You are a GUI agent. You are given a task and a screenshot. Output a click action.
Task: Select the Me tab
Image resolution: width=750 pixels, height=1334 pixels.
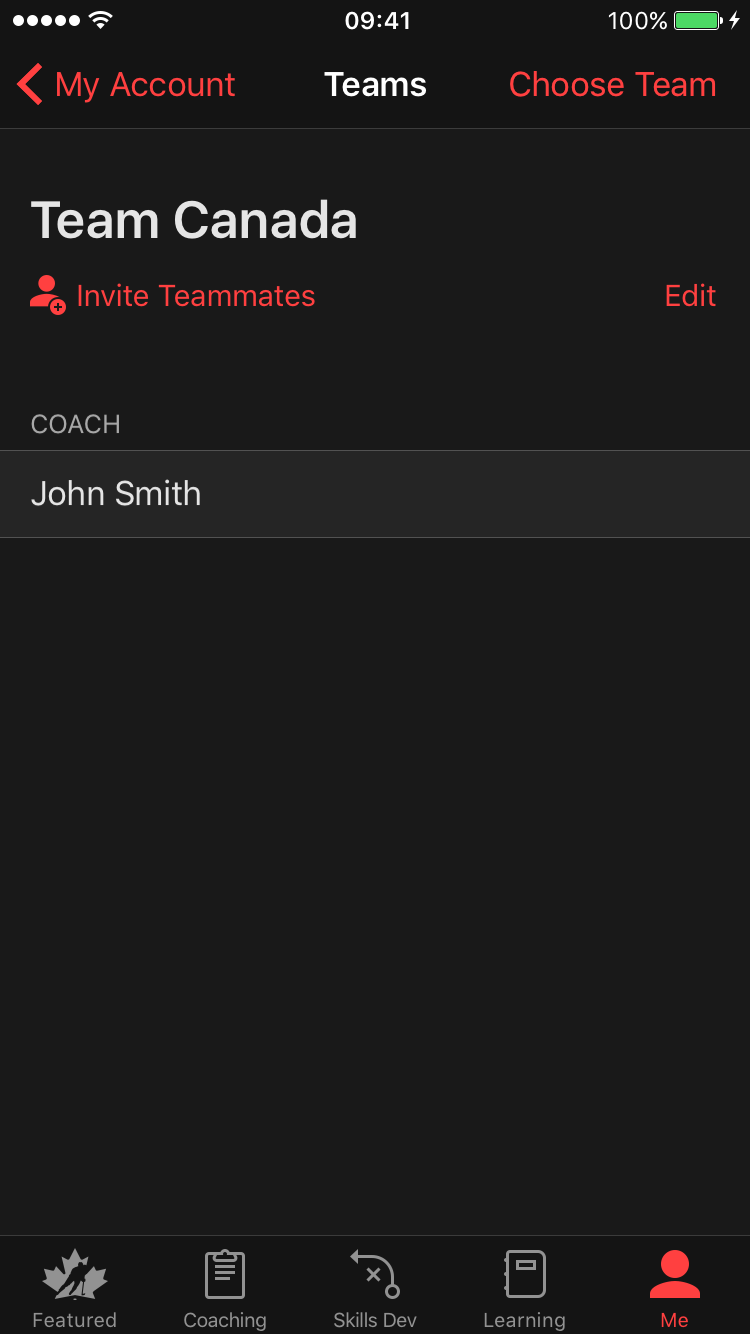(674, 1288)
